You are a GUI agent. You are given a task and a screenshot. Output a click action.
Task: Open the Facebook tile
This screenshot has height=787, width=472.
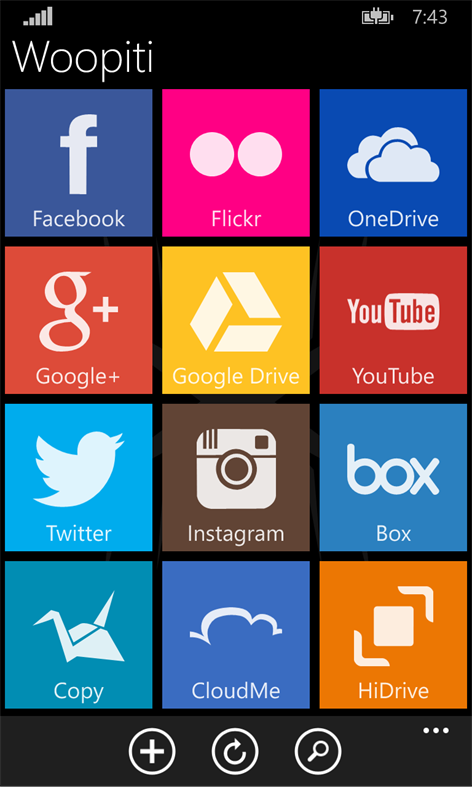coord(78,163)
